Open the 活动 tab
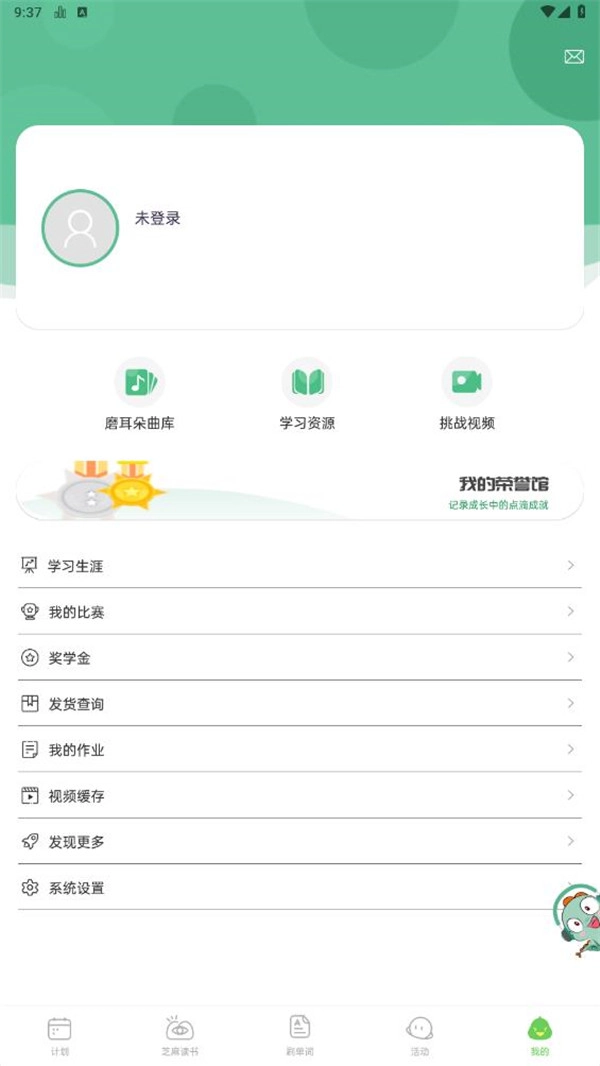 420,1035
